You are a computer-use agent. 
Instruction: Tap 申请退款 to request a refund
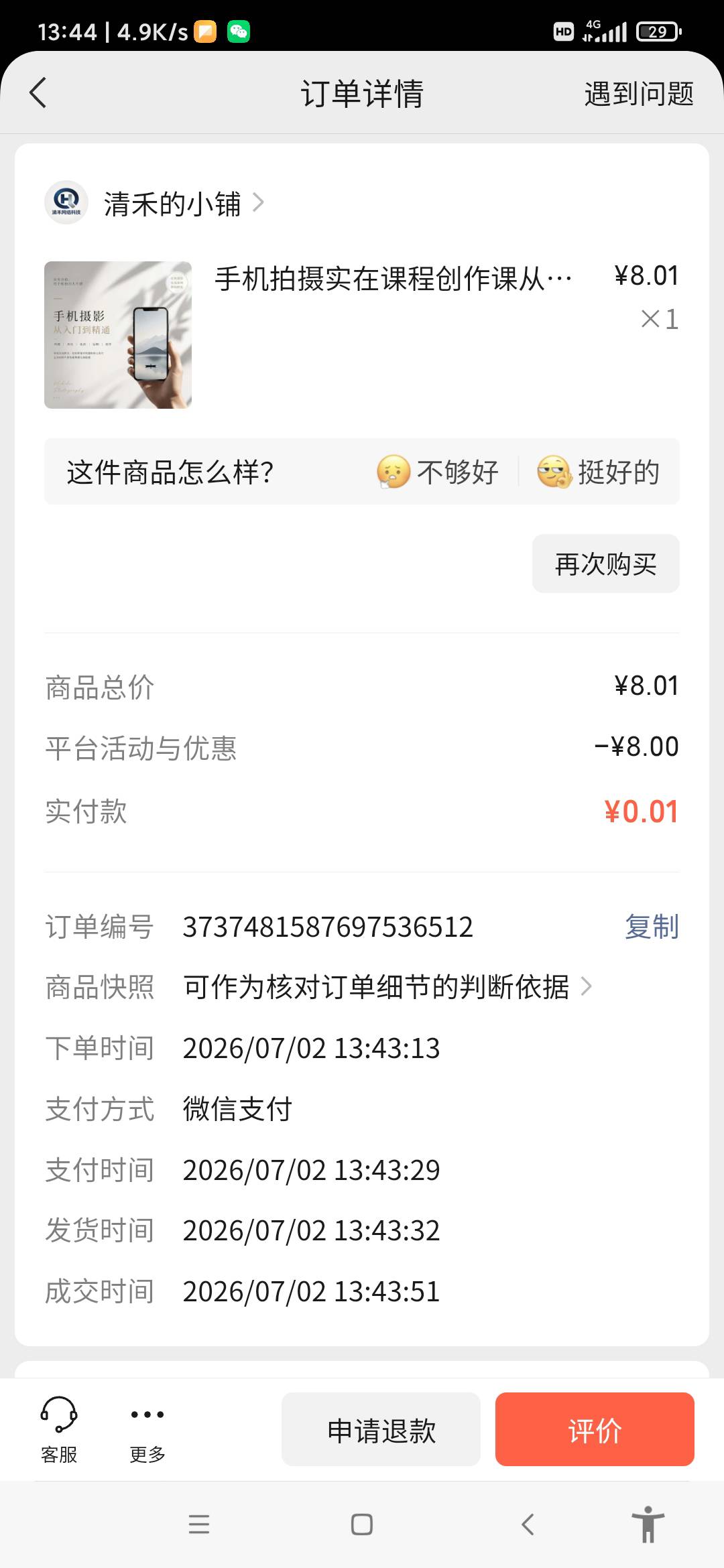[381, 1429]
